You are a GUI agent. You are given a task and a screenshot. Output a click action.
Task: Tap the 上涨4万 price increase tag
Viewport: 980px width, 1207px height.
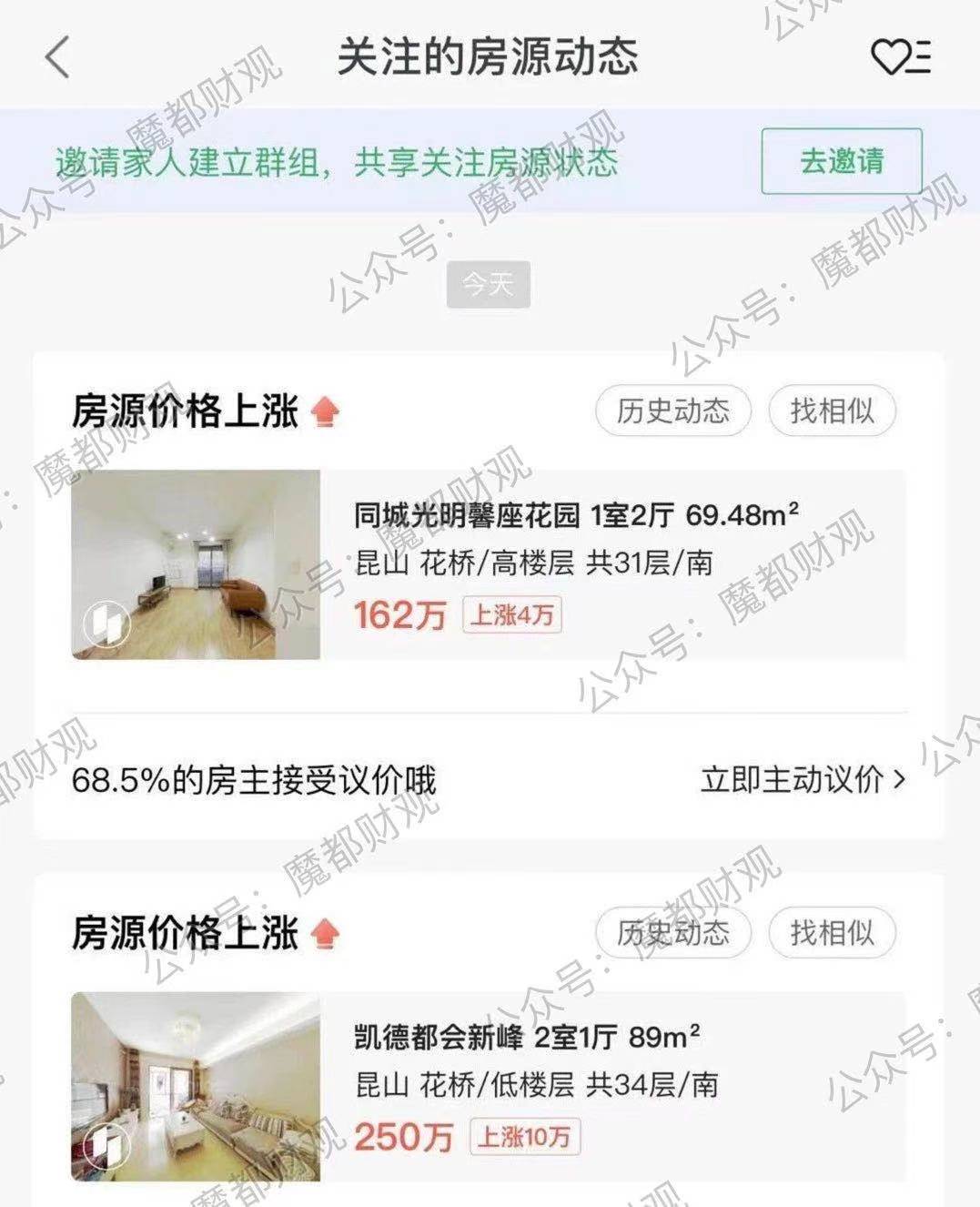click(x=515, y=618)
